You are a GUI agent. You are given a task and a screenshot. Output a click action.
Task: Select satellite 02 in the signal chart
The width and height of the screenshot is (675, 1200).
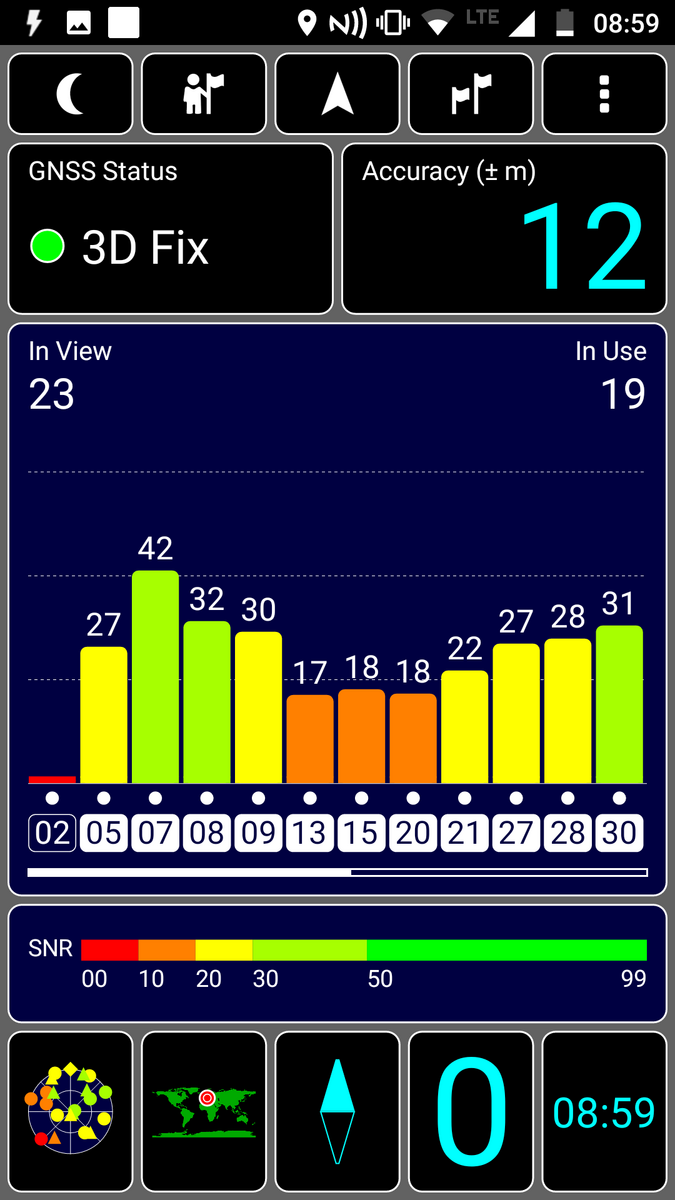coord(52,832)
